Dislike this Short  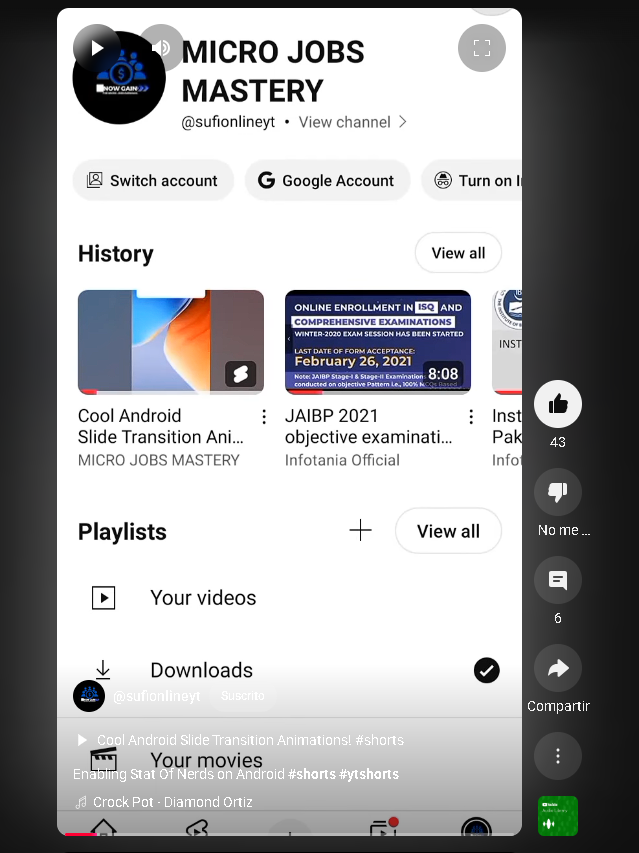[x=557, y=492]
